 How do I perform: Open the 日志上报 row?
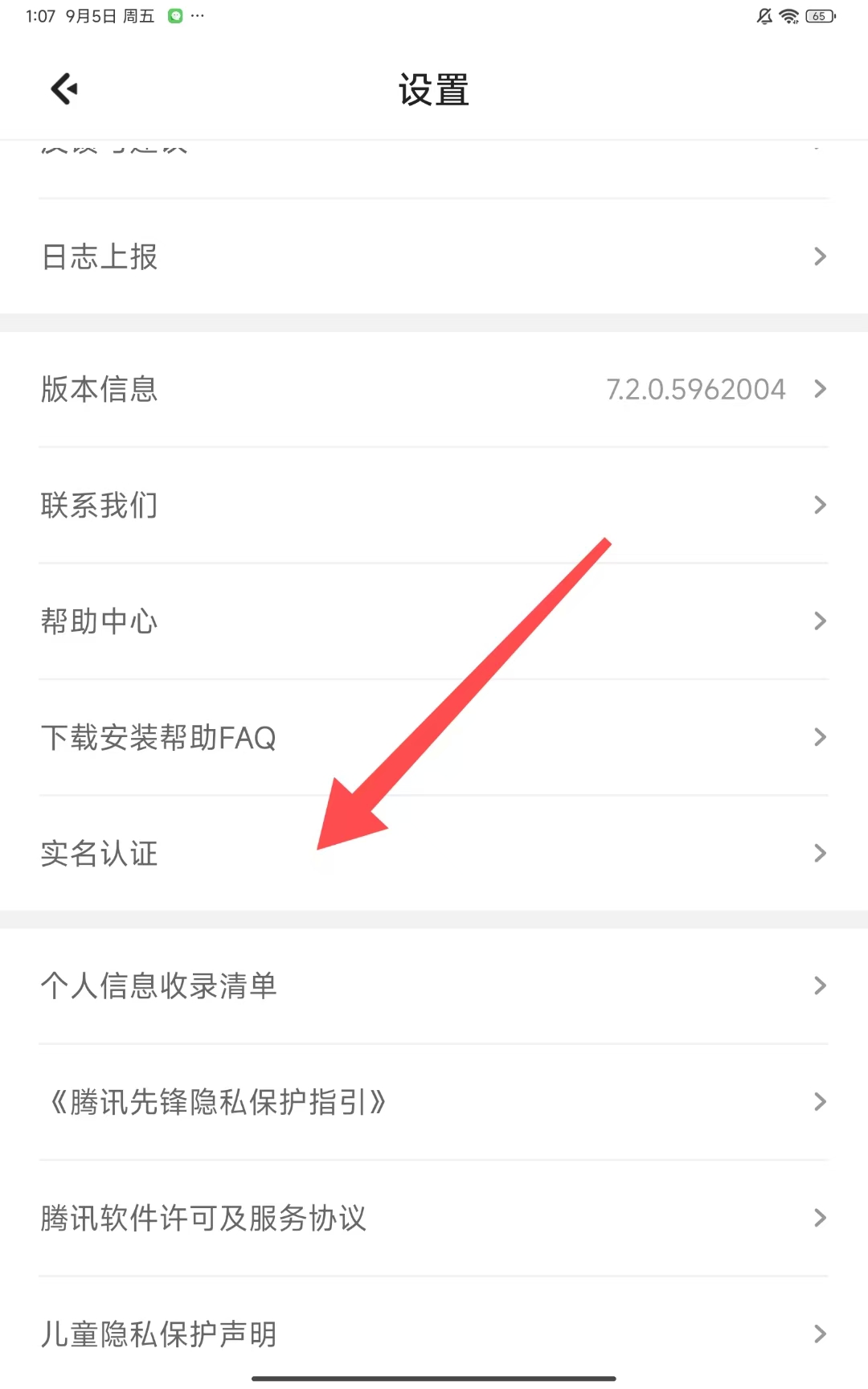coord(434,257)
